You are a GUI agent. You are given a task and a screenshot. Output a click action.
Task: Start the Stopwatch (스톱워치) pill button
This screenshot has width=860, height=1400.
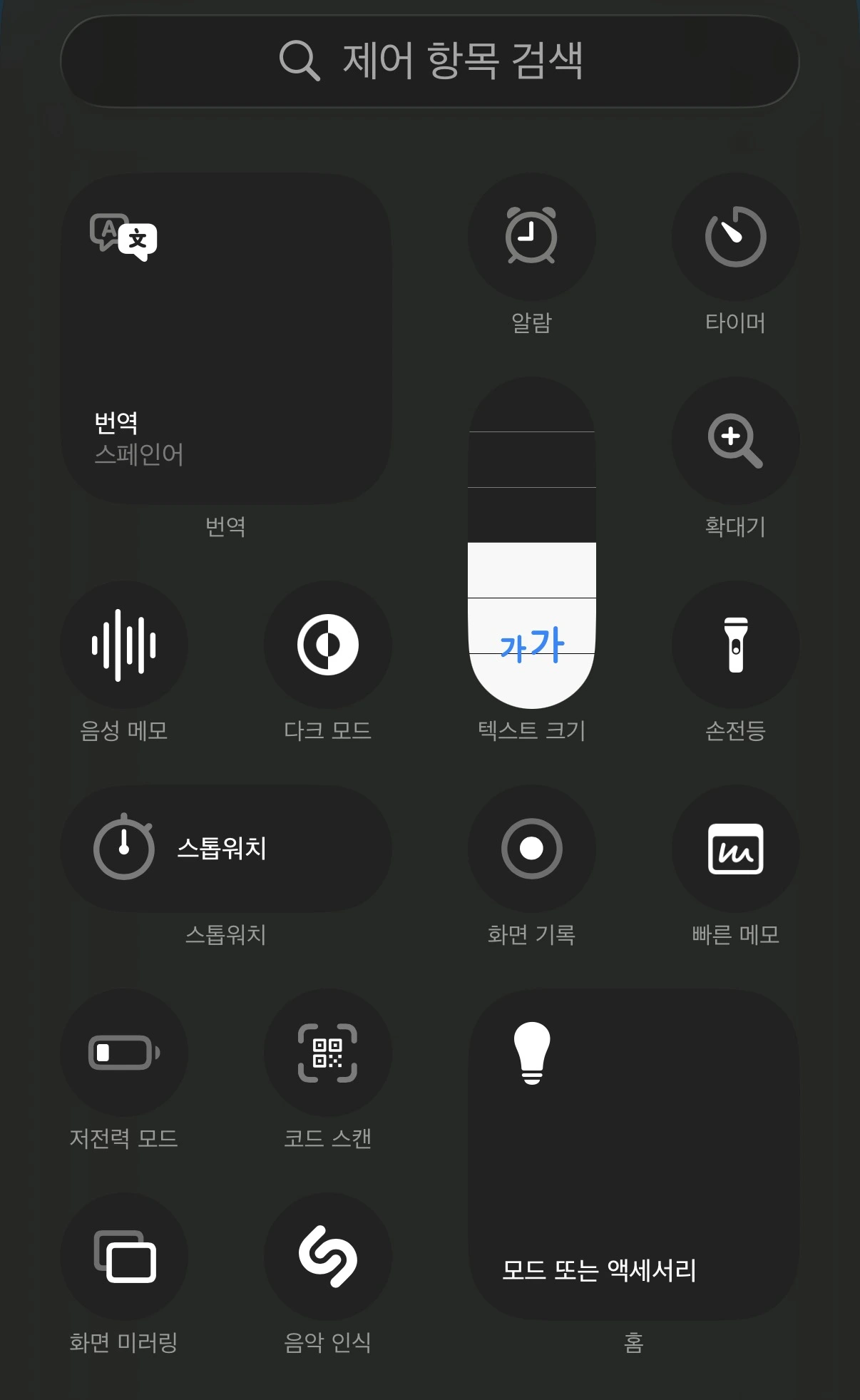coord(227,849)
